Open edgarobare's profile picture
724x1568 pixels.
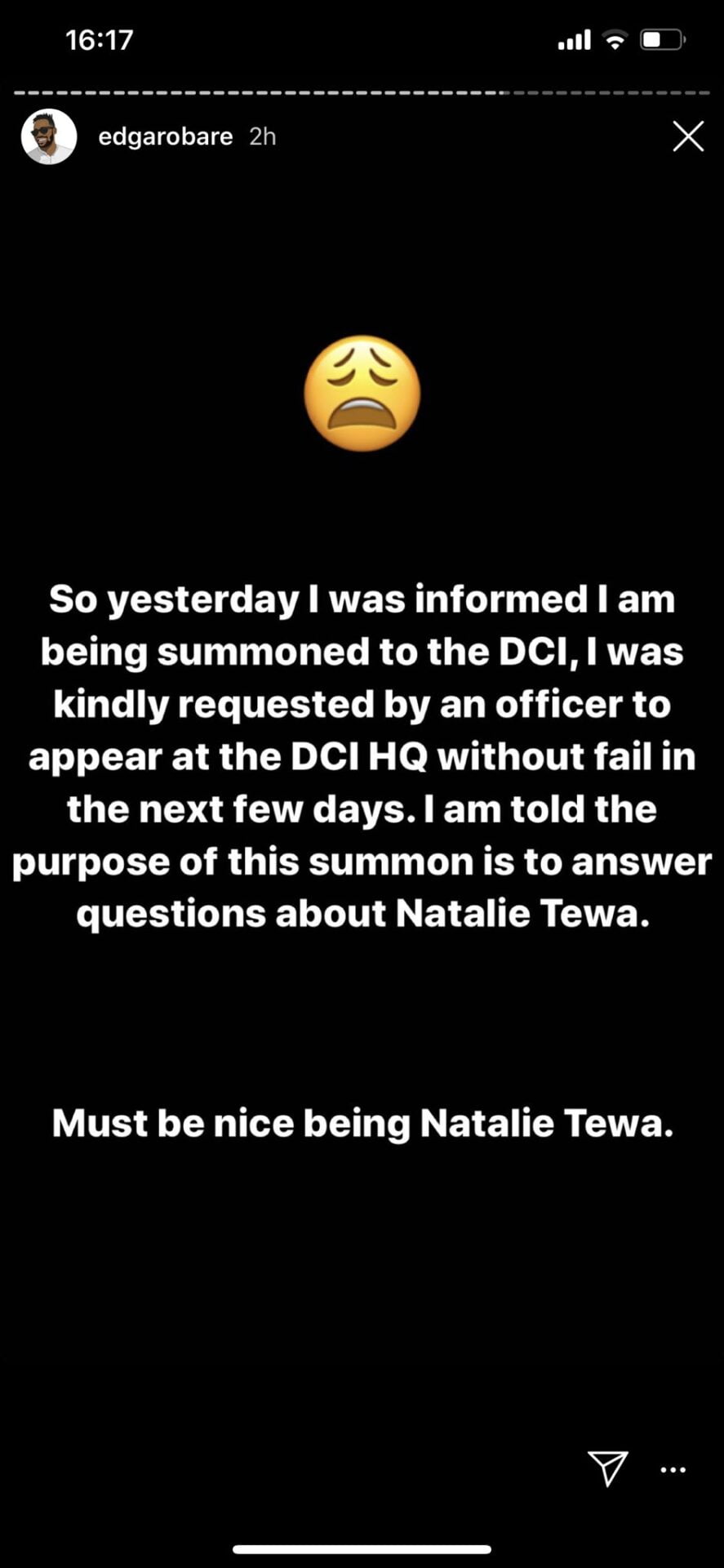tap(48, 136)
